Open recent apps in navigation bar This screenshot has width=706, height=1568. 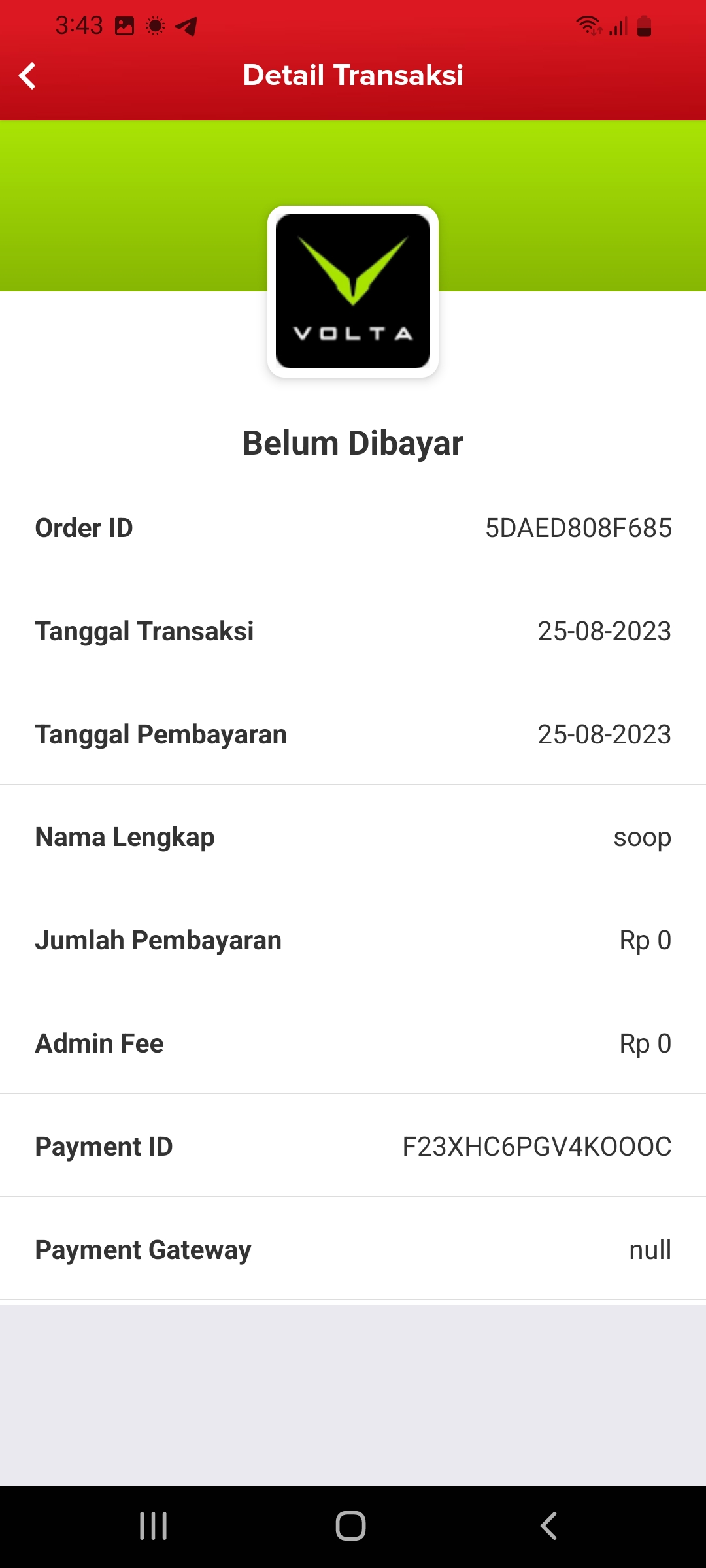click(154, 1526)
